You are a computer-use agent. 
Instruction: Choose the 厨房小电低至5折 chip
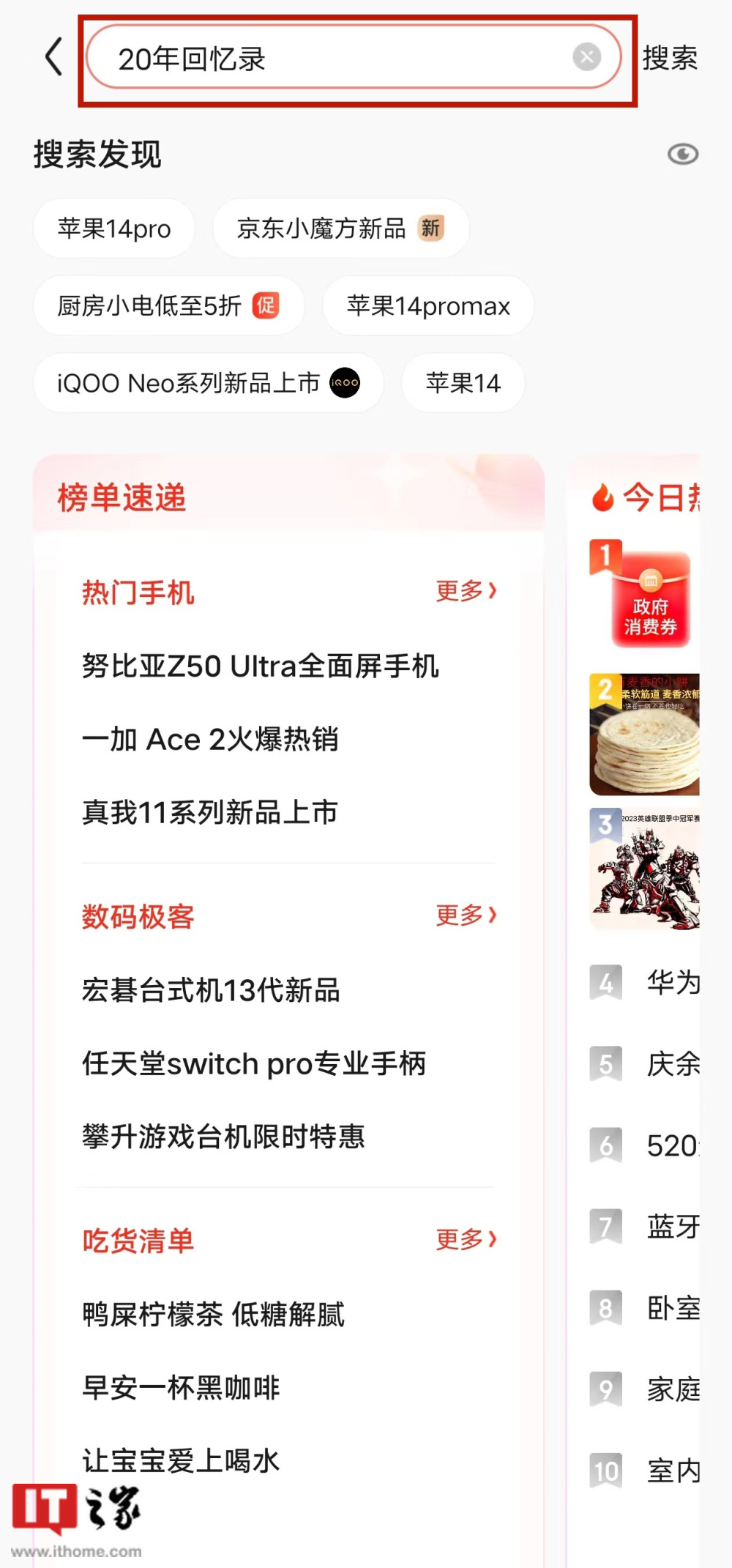[x=168, y=305]
